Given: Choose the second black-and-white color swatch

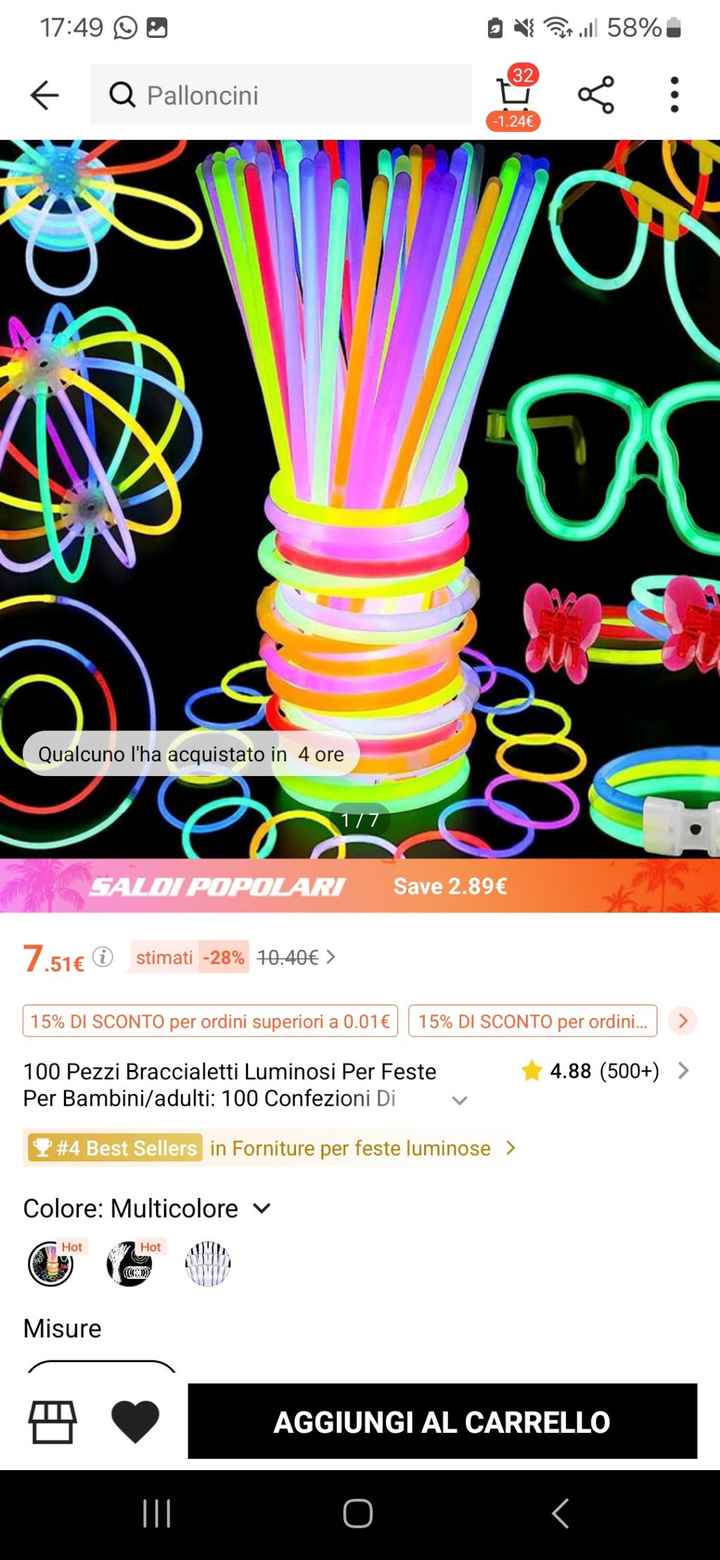Looking at the screenshot, I should [x=129, y=1264].
